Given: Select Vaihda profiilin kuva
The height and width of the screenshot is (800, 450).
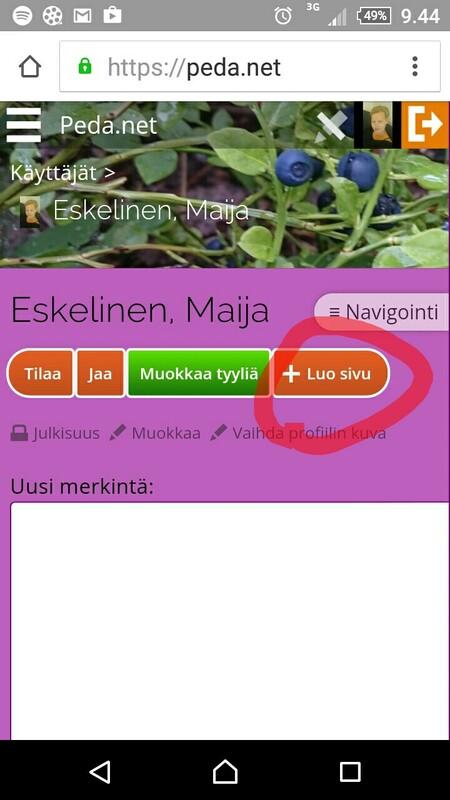Looking at the screenshot, I should [x=298, y=434].
